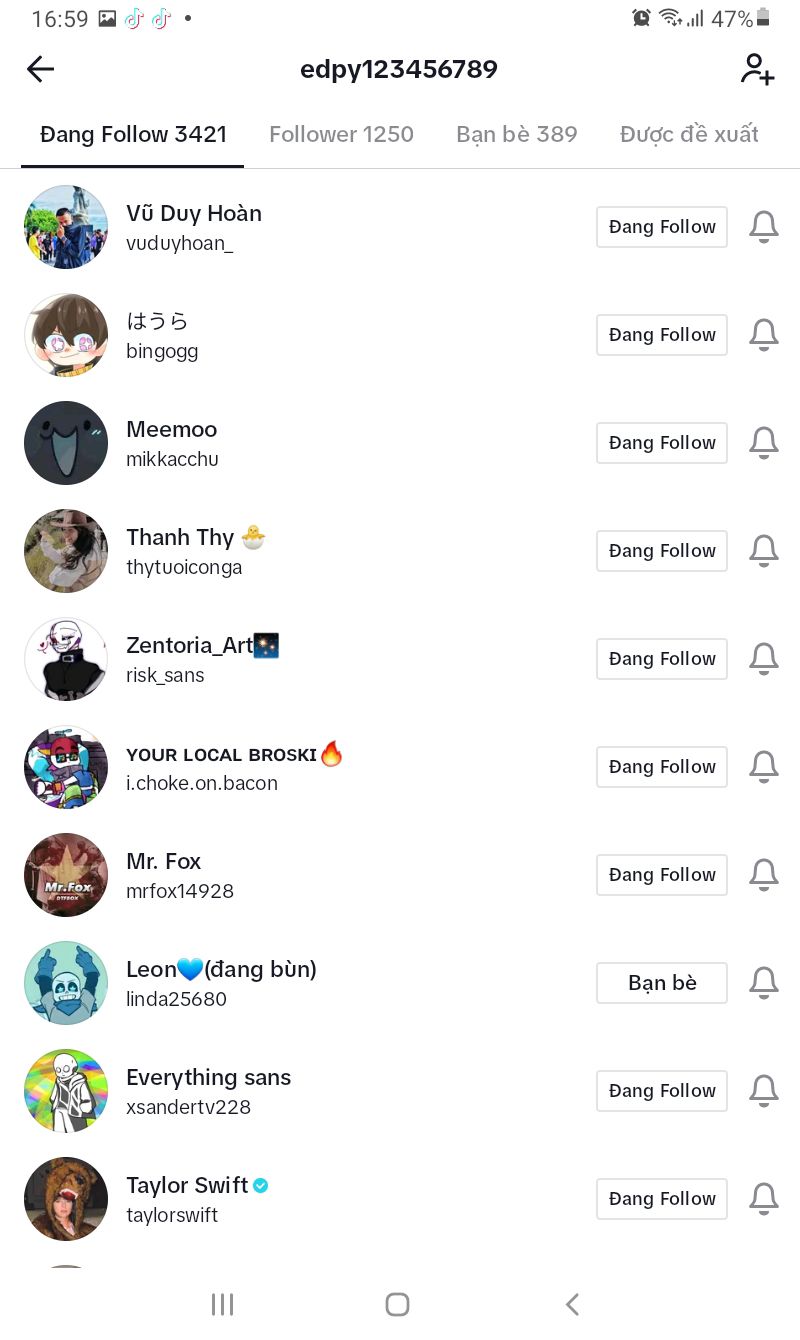Image resolution: width=800 pixels, height=1340 pixels.
Task: Open the add friends icon
Action: point(757,69)
